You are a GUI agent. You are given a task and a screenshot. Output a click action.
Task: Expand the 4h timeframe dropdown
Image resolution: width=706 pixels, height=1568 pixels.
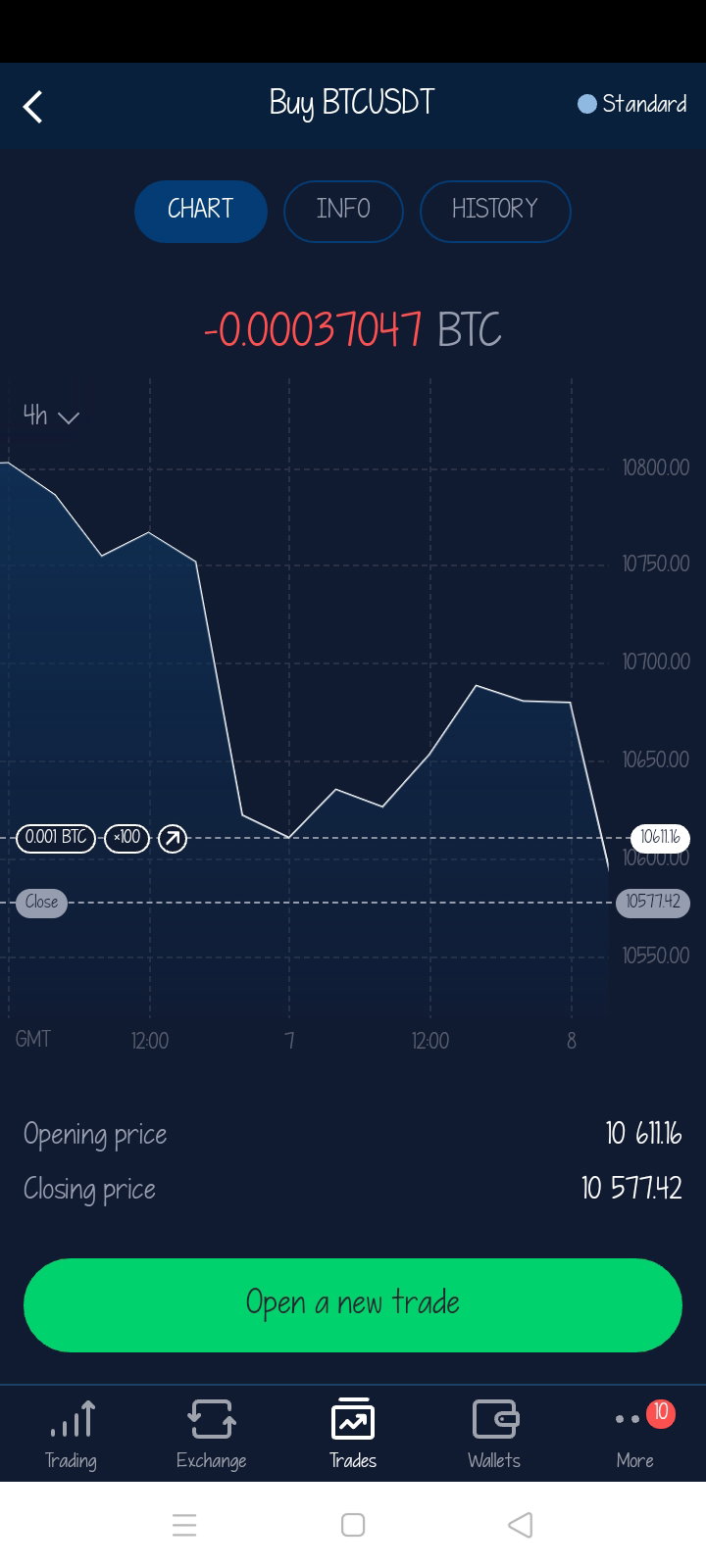tap(51, 416)
